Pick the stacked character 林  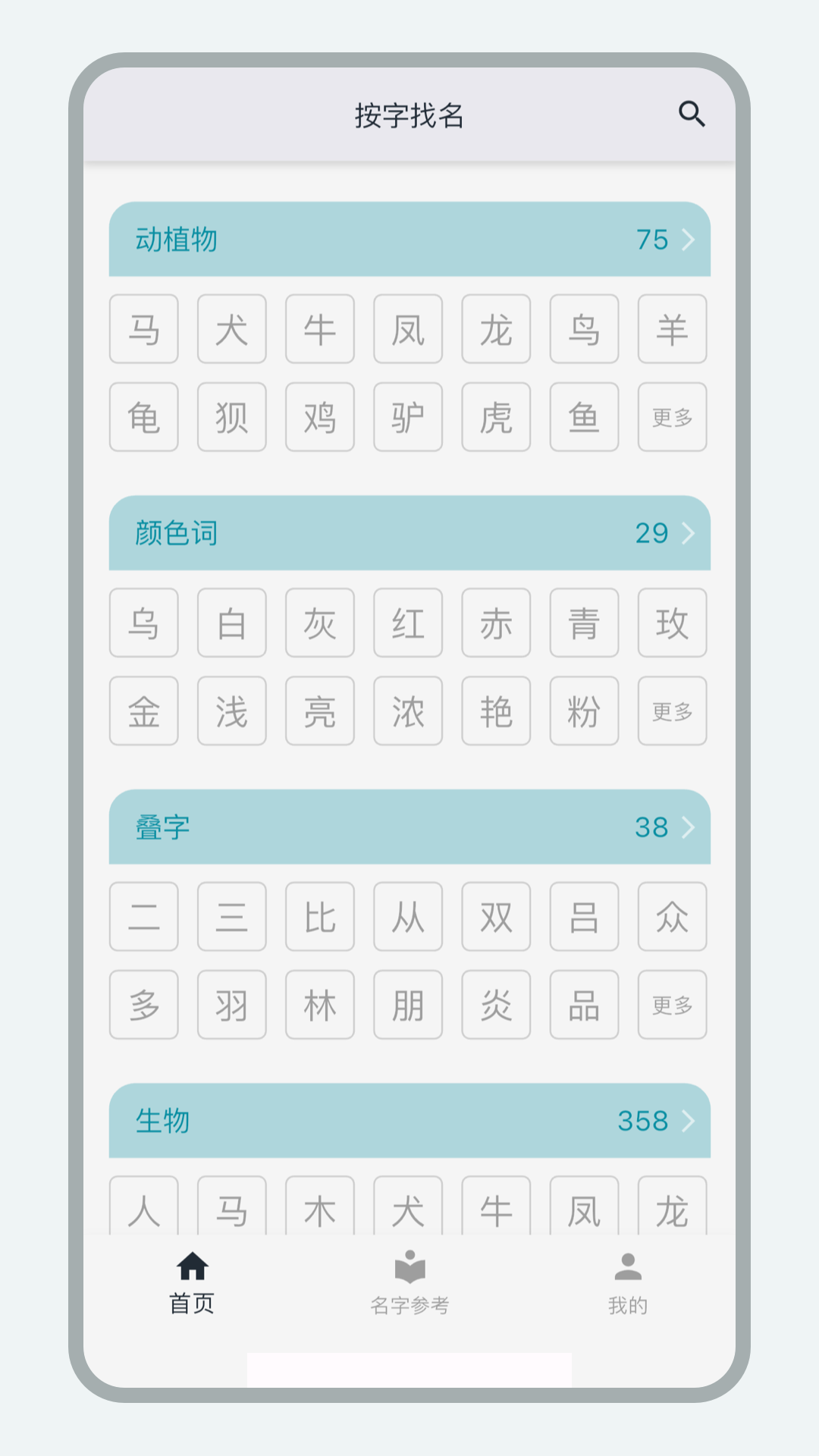click(320, 1005)
